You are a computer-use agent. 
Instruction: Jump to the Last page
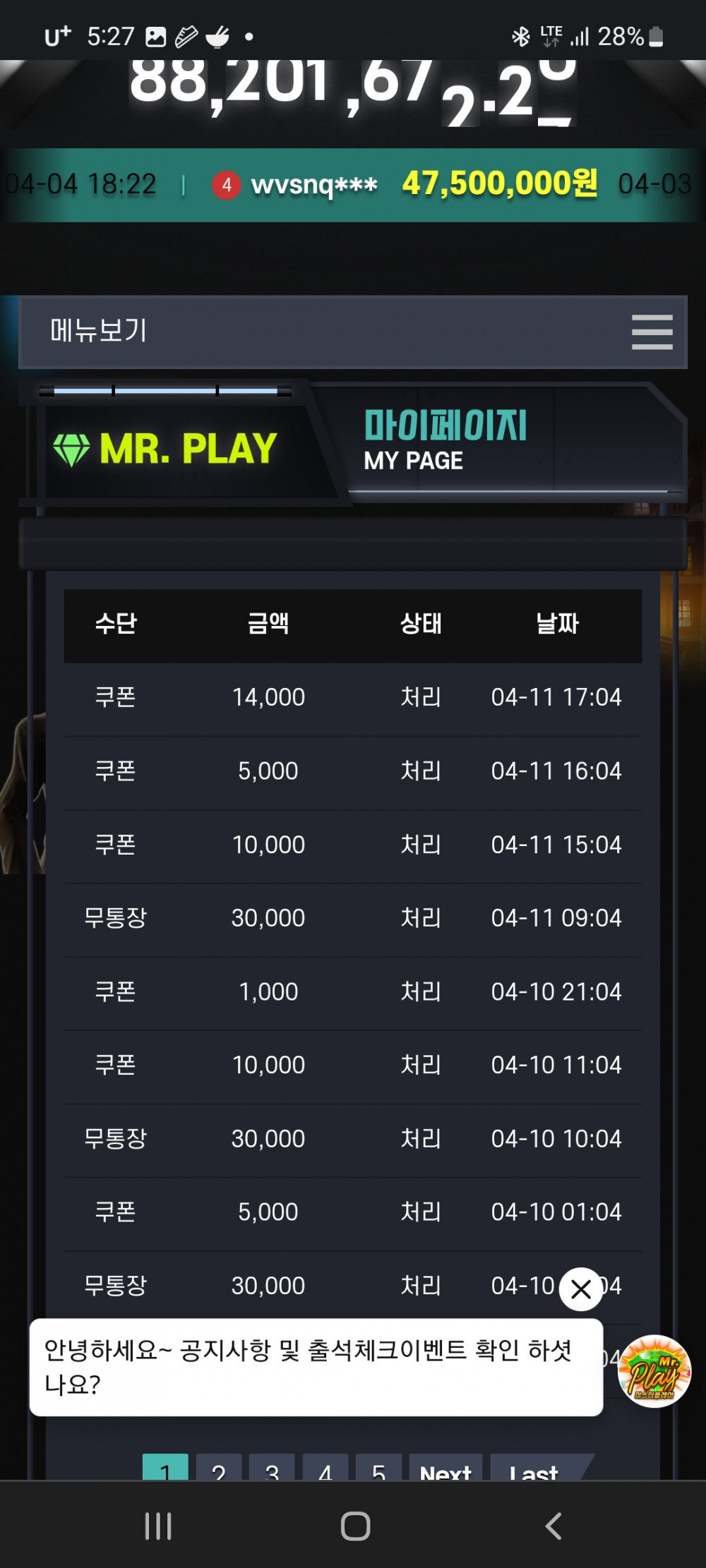click(x=535, y=1469)
